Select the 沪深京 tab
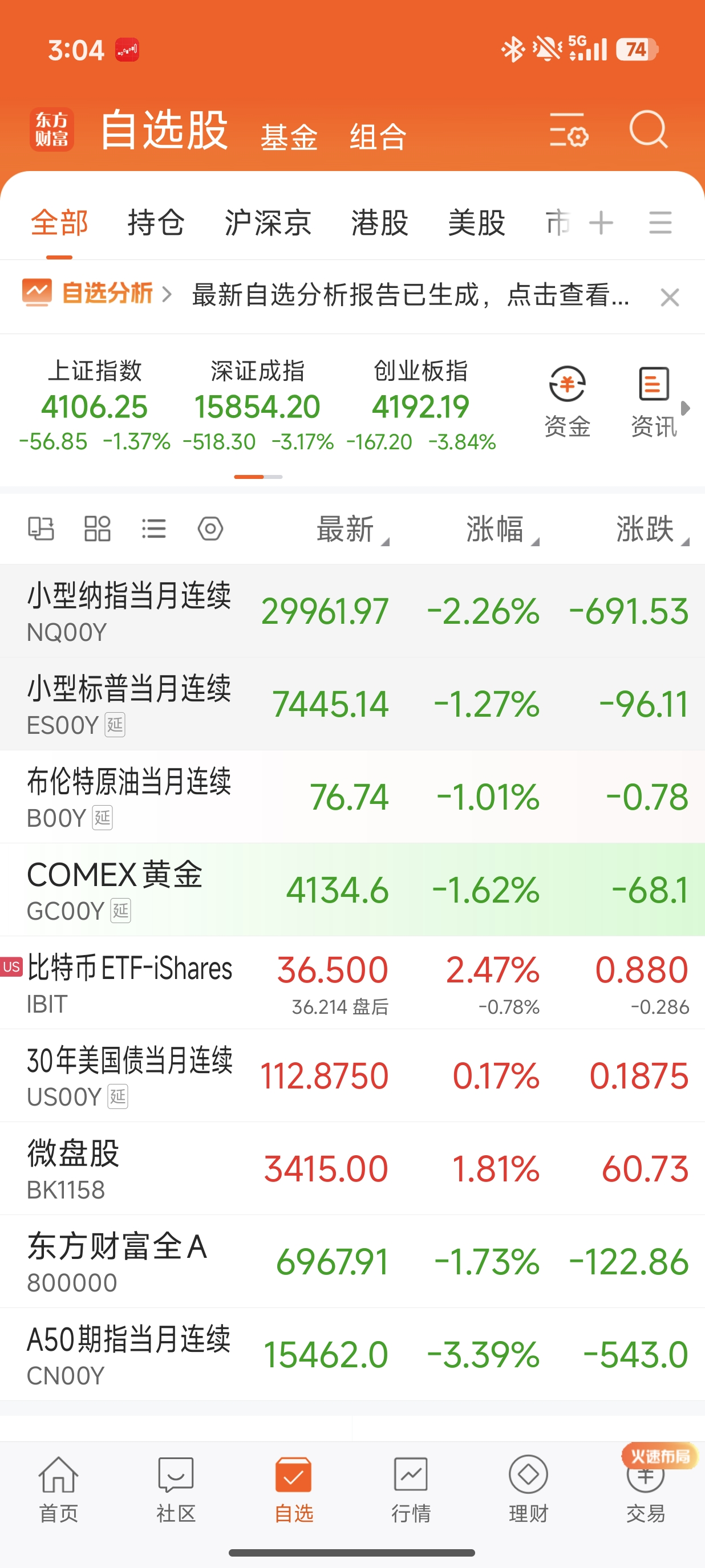 [x=268, y=222]
